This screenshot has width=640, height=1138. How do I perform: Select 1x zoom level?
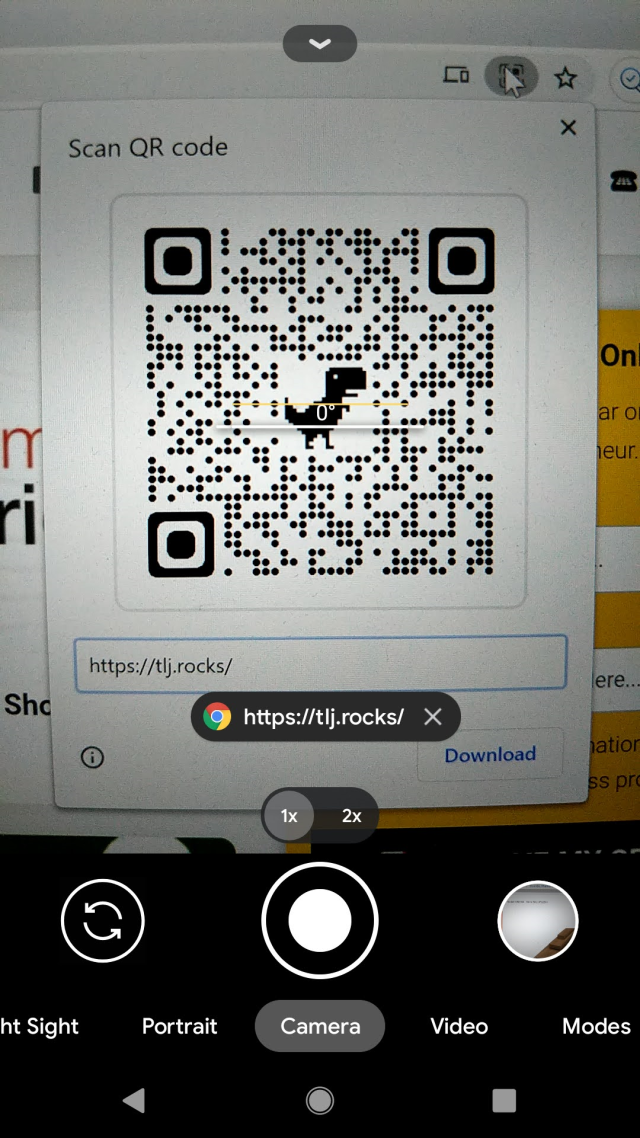click(x=289, y=816)
